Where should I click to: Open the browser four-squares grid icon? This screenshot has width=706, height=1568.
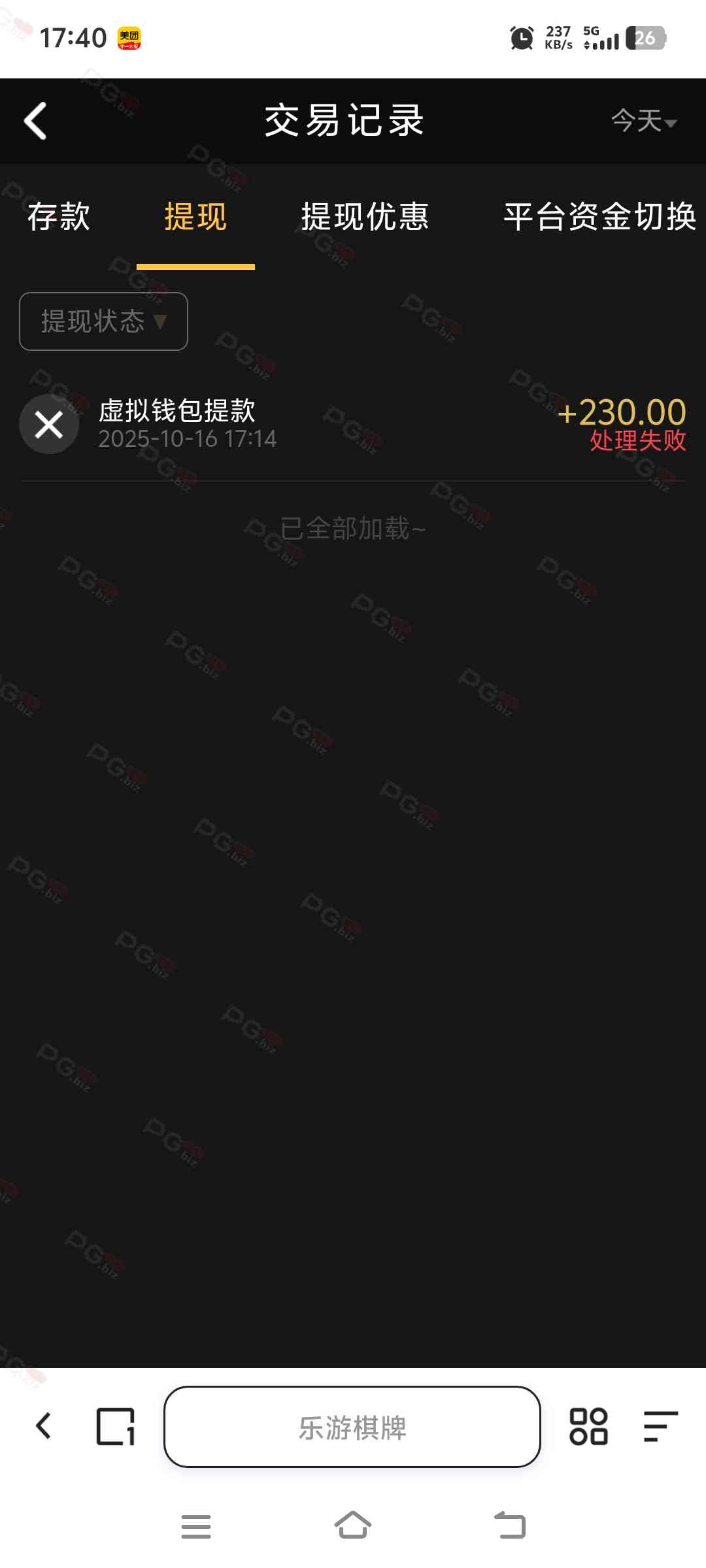click(x=588, y=1426)
